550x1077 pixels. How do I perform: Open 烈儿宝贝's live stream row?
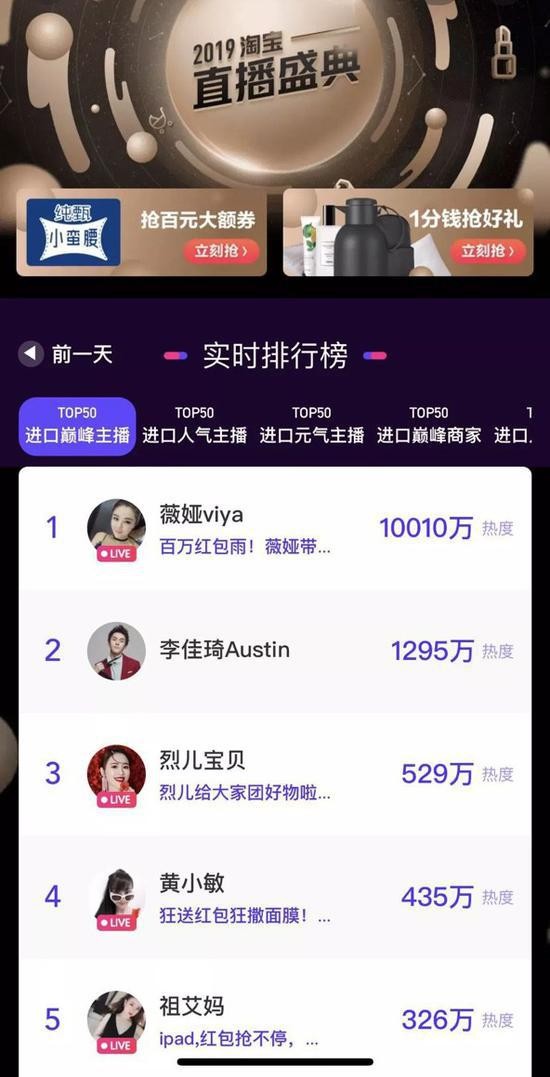point(275,774)
